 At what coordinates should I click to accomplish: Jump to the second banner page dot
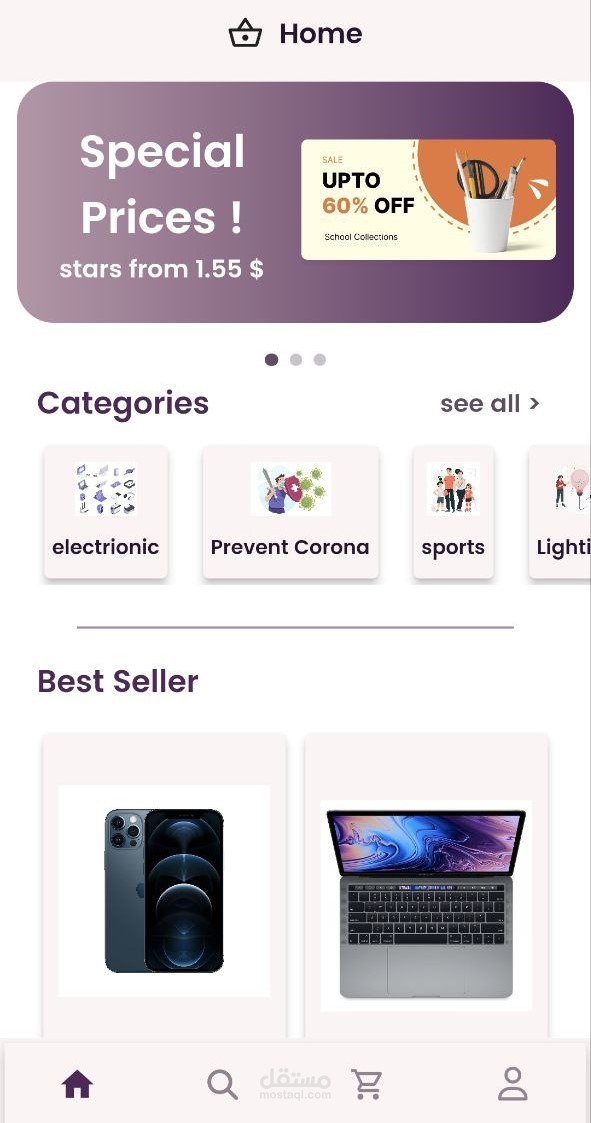tap(296, 360)
